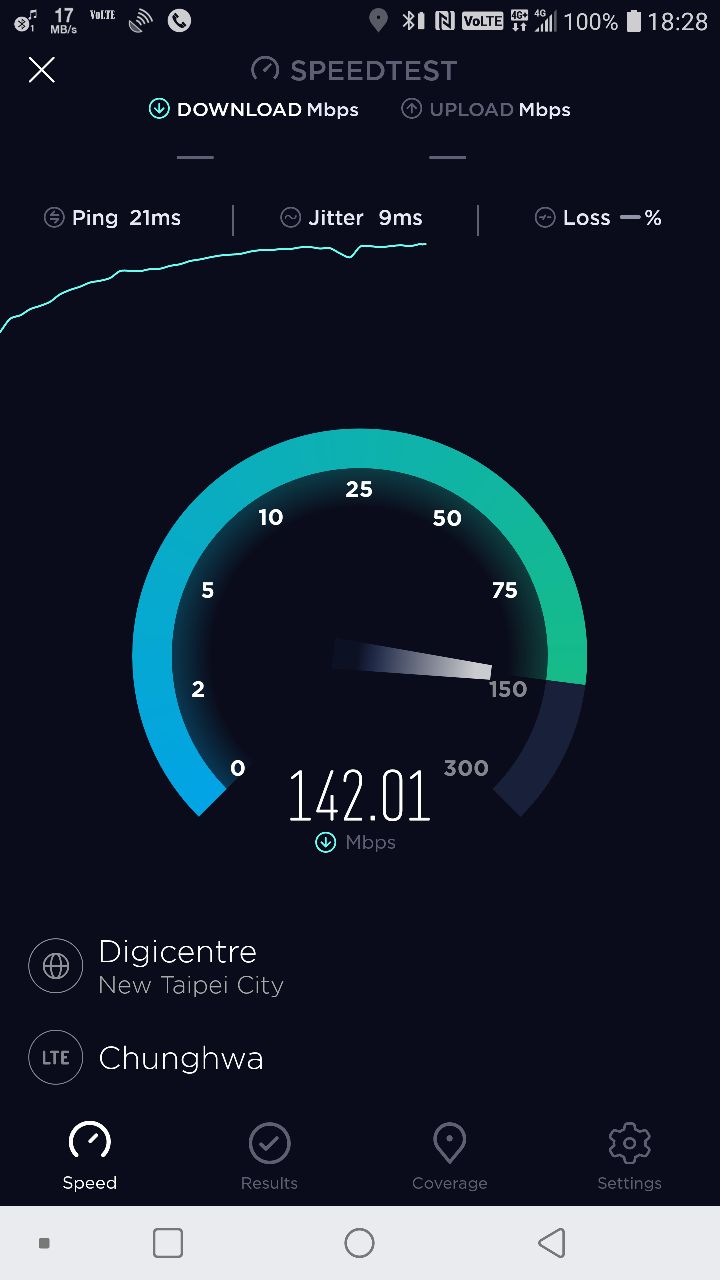The height and width of the screenshot is (1280, 720).
Task: Return to the home screen
Action: click(x=359, y=1243)
